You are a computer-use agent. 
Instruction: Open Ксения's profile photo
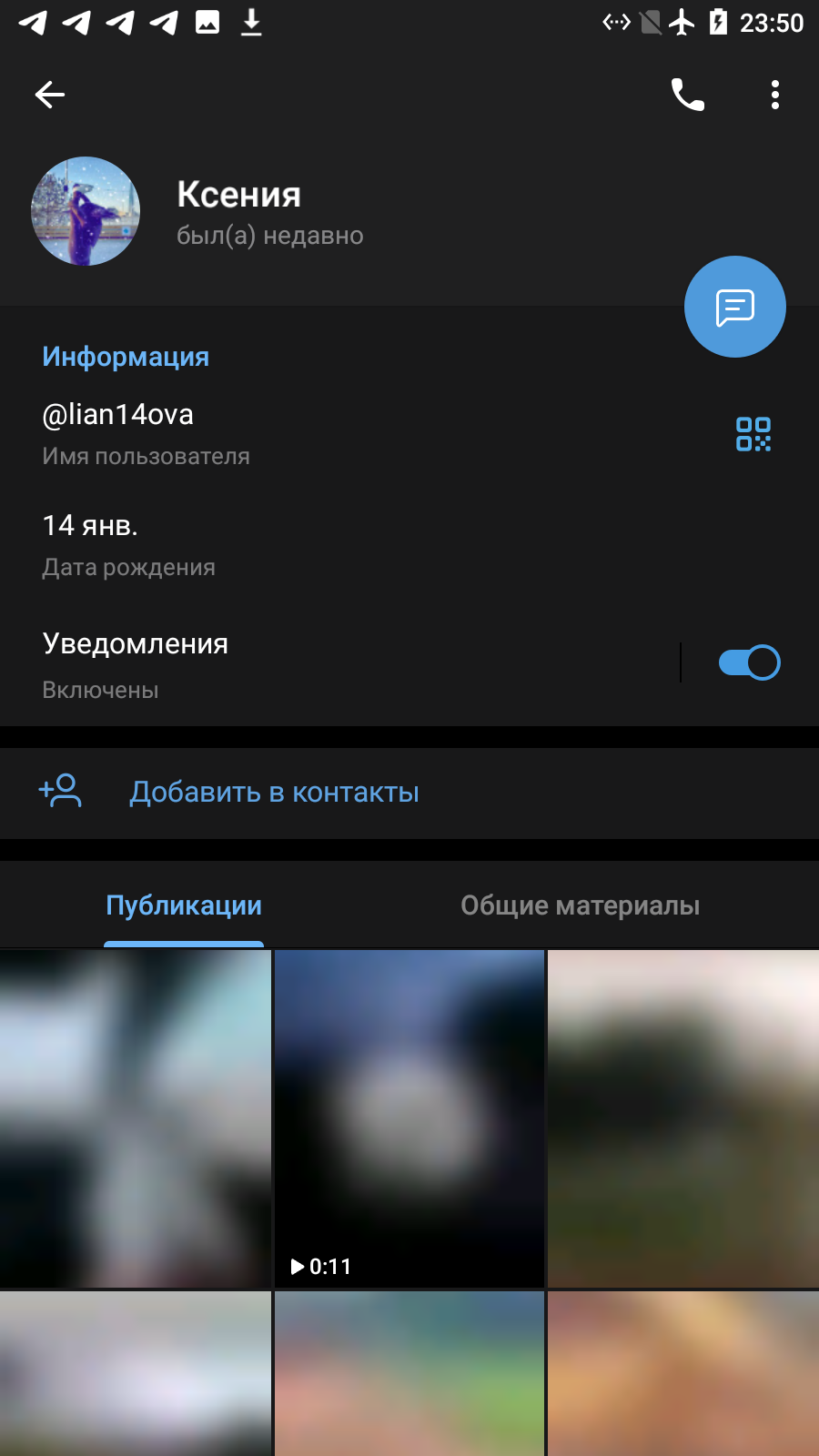(x=86, y=211)
